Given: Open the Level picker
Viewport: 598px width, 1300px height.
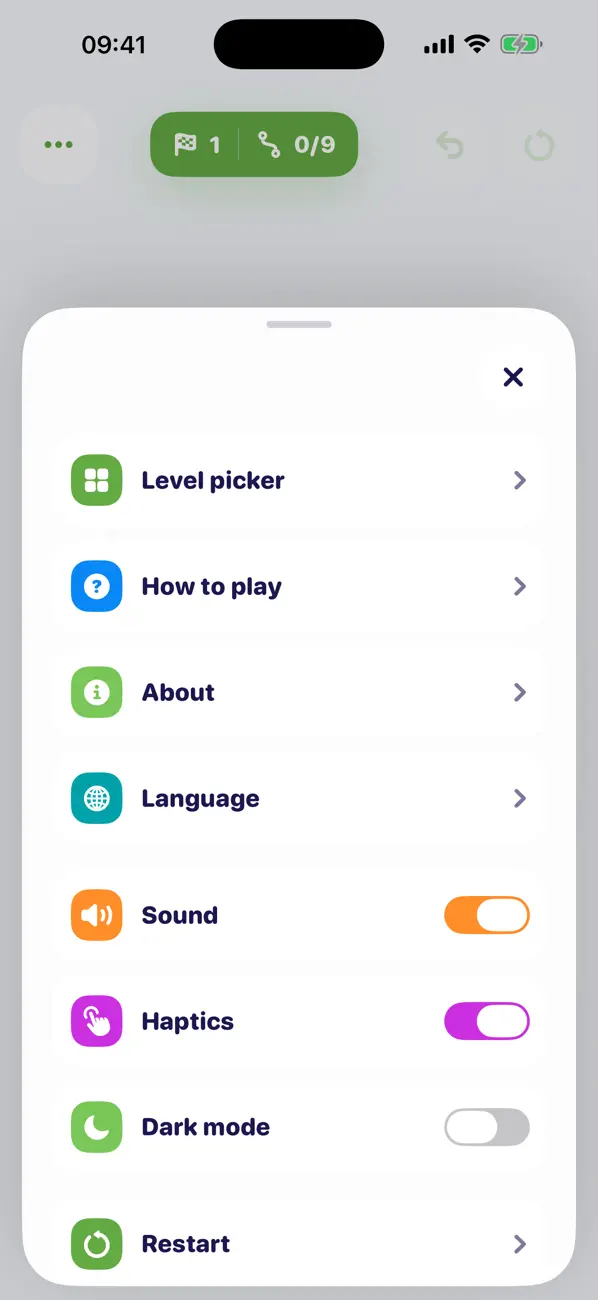Looking at the screenshot, I should click(299, 480).
